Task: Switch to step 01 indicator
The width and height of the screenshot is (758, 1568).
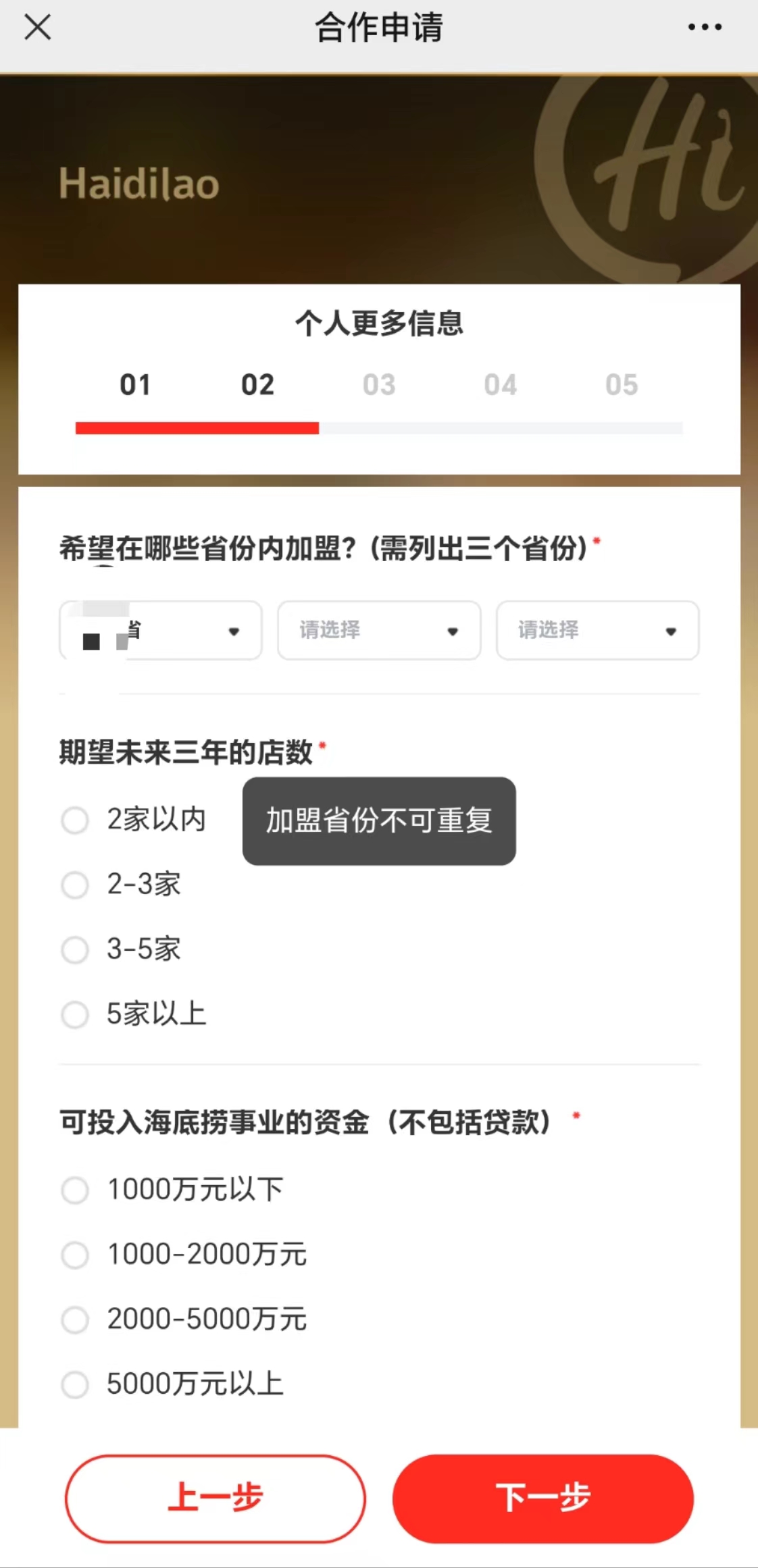Action: click(x=135, y=384)
